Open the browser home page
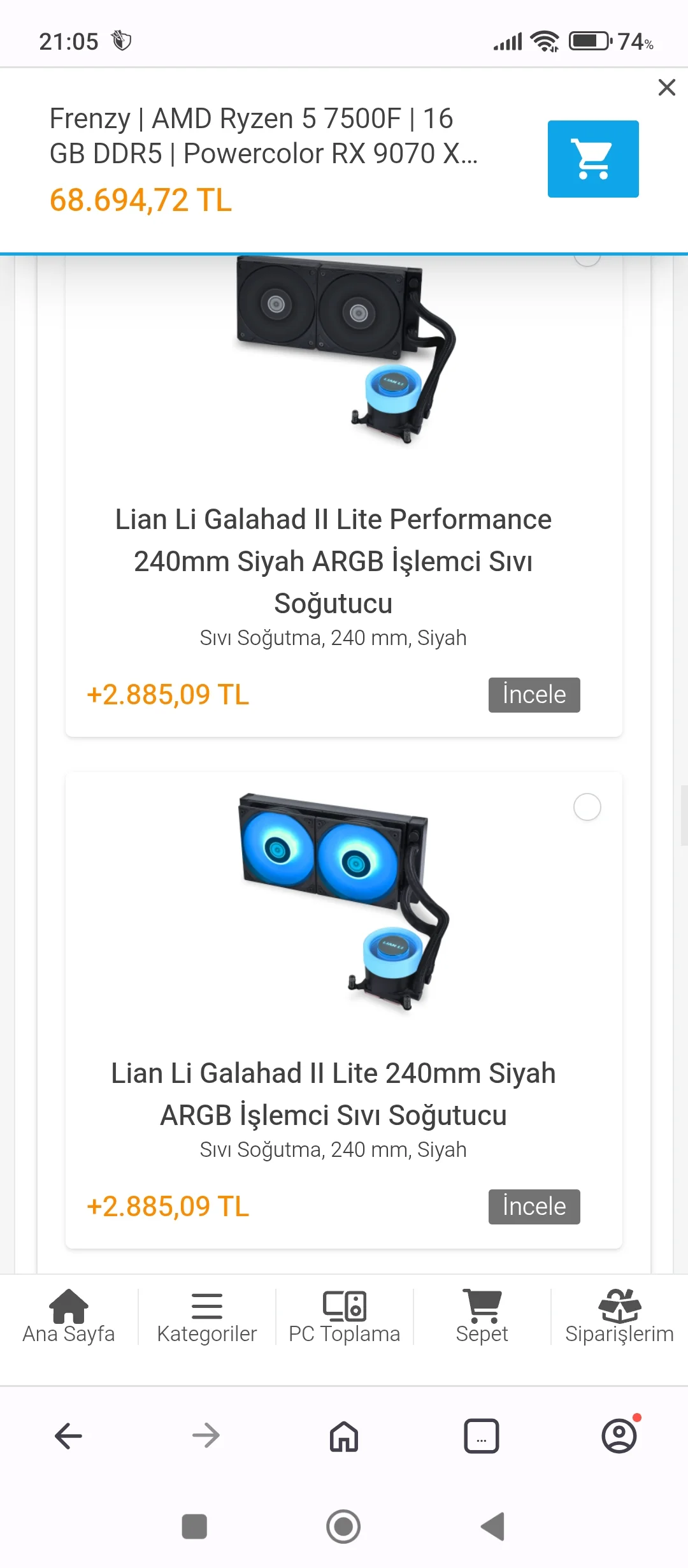This screenshot has height=1568, width=688. 344,1436
